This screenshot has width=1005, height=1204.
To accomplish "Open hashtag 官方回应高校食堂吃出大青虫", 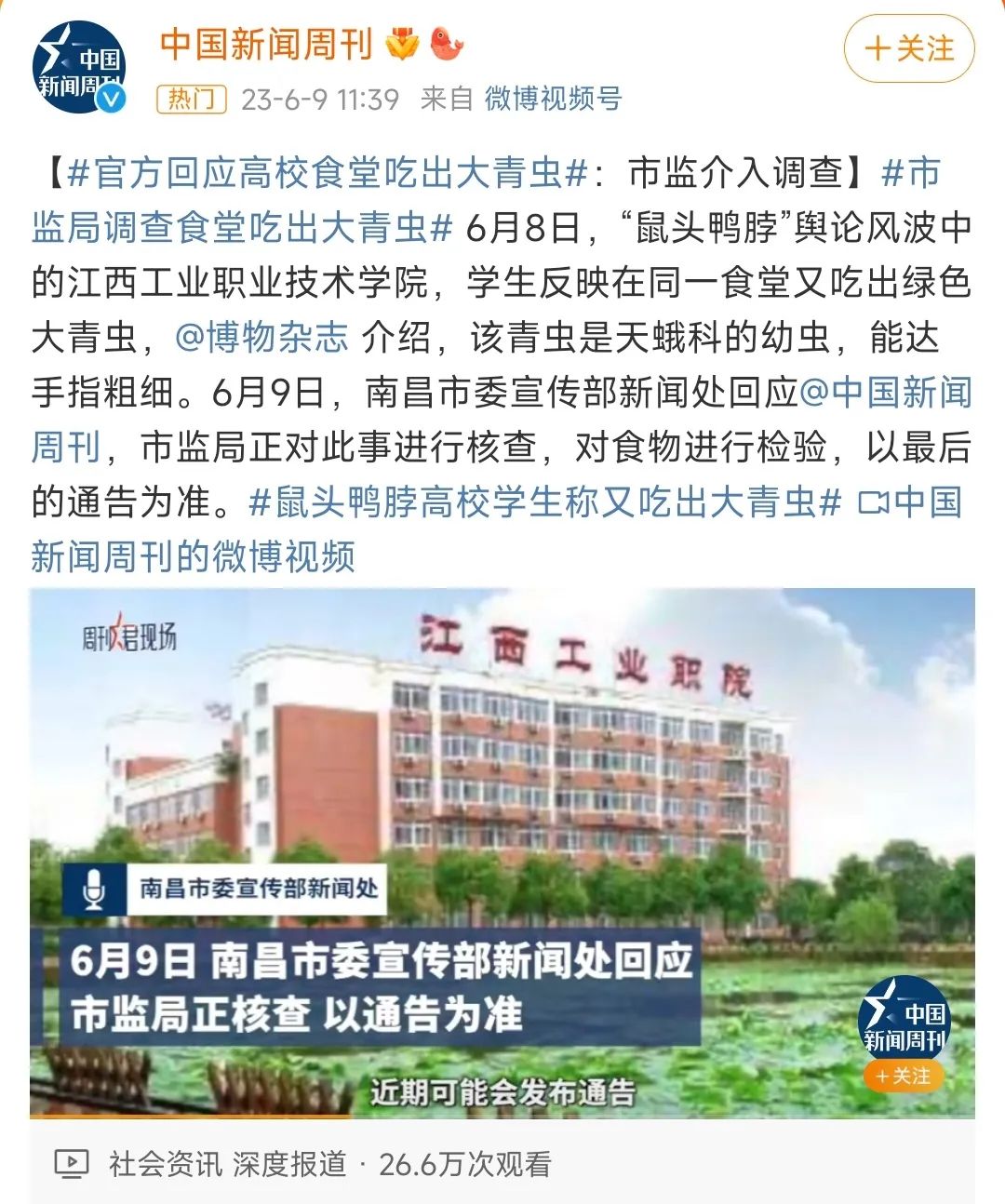I will pyautogui.click(x=328, y=173).
